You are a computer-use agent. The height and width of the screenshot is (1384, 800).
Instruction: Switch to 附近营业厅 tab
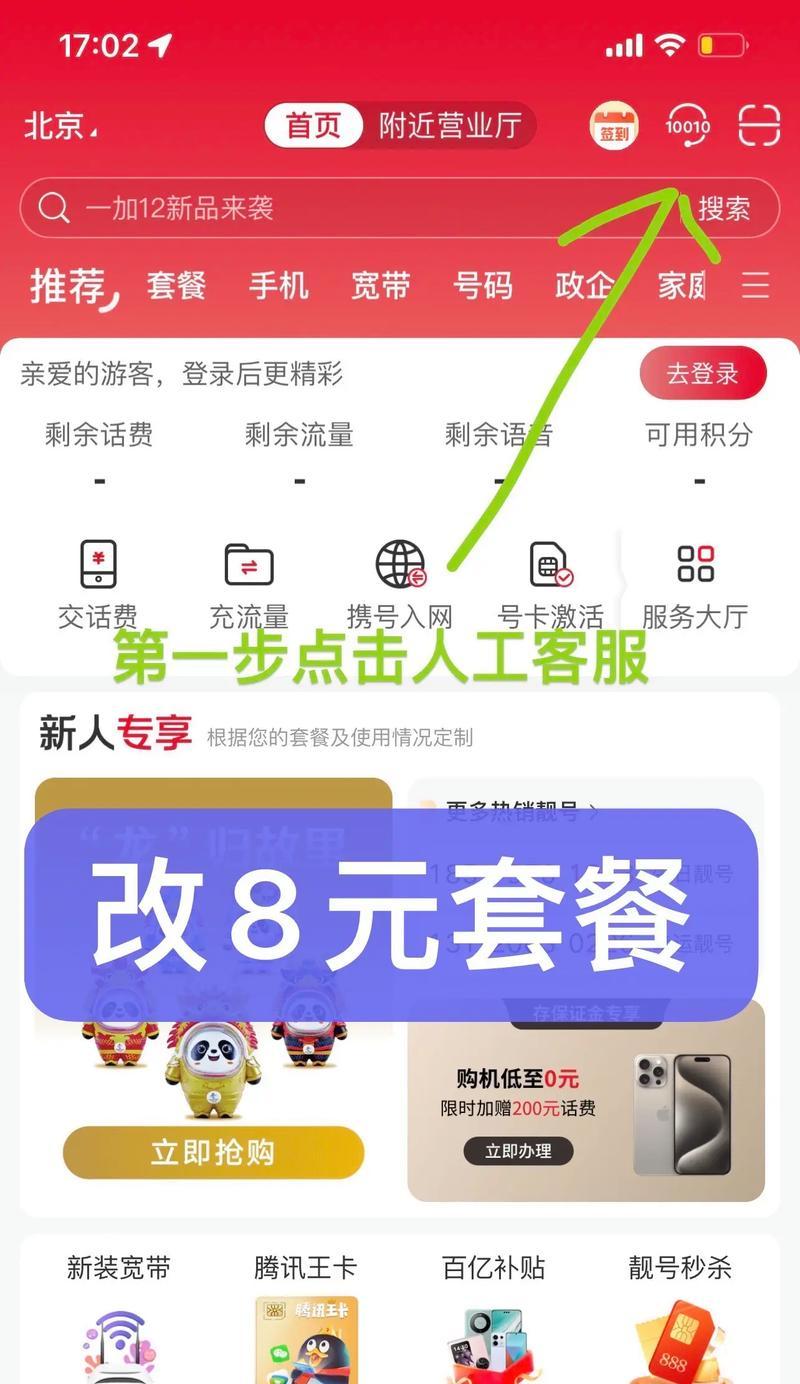tap(450, 126)
